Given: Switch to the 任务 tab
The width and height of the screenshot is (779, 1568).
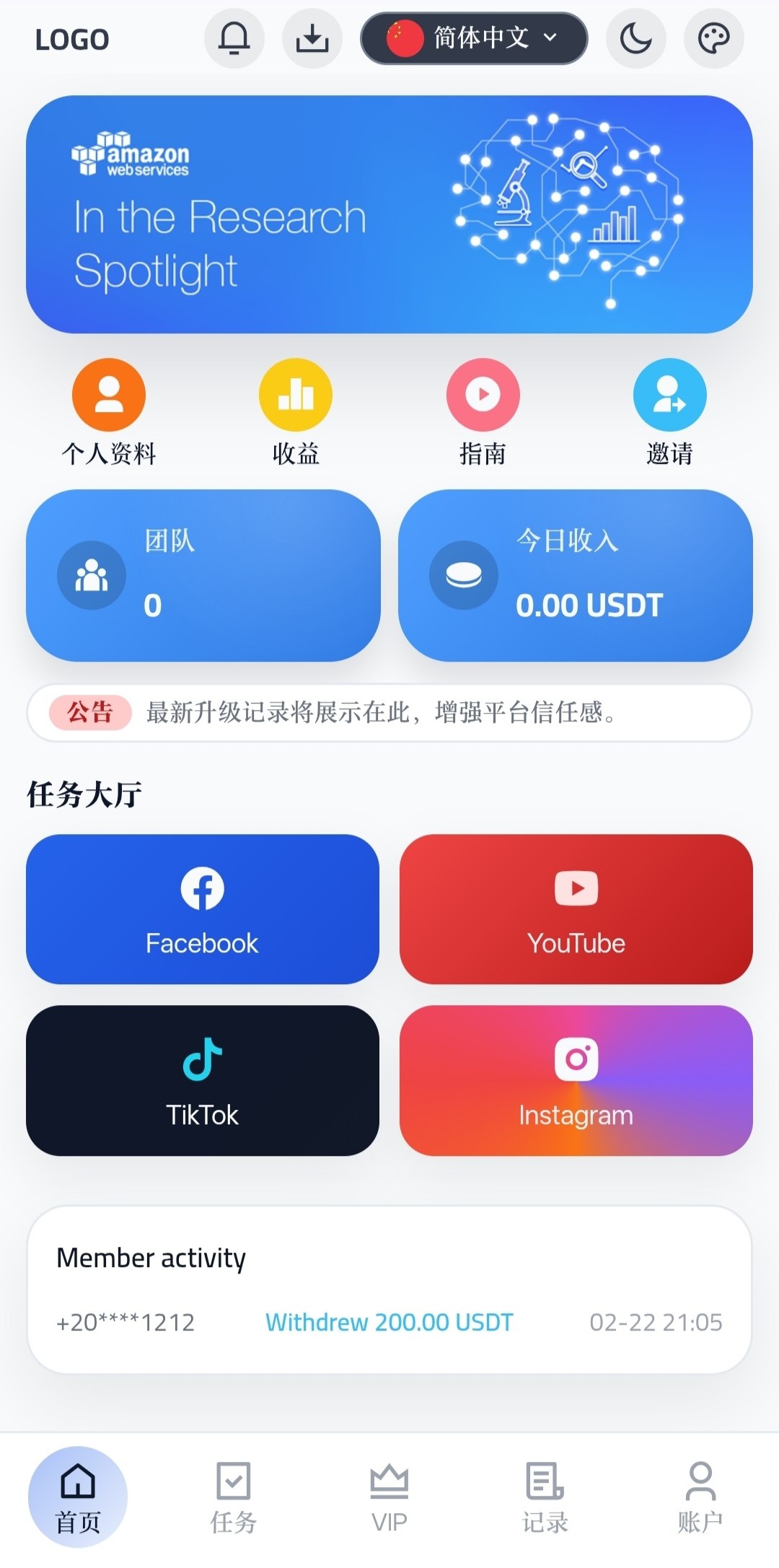Looking at the screenshot, I should (x=234, y=1497).
